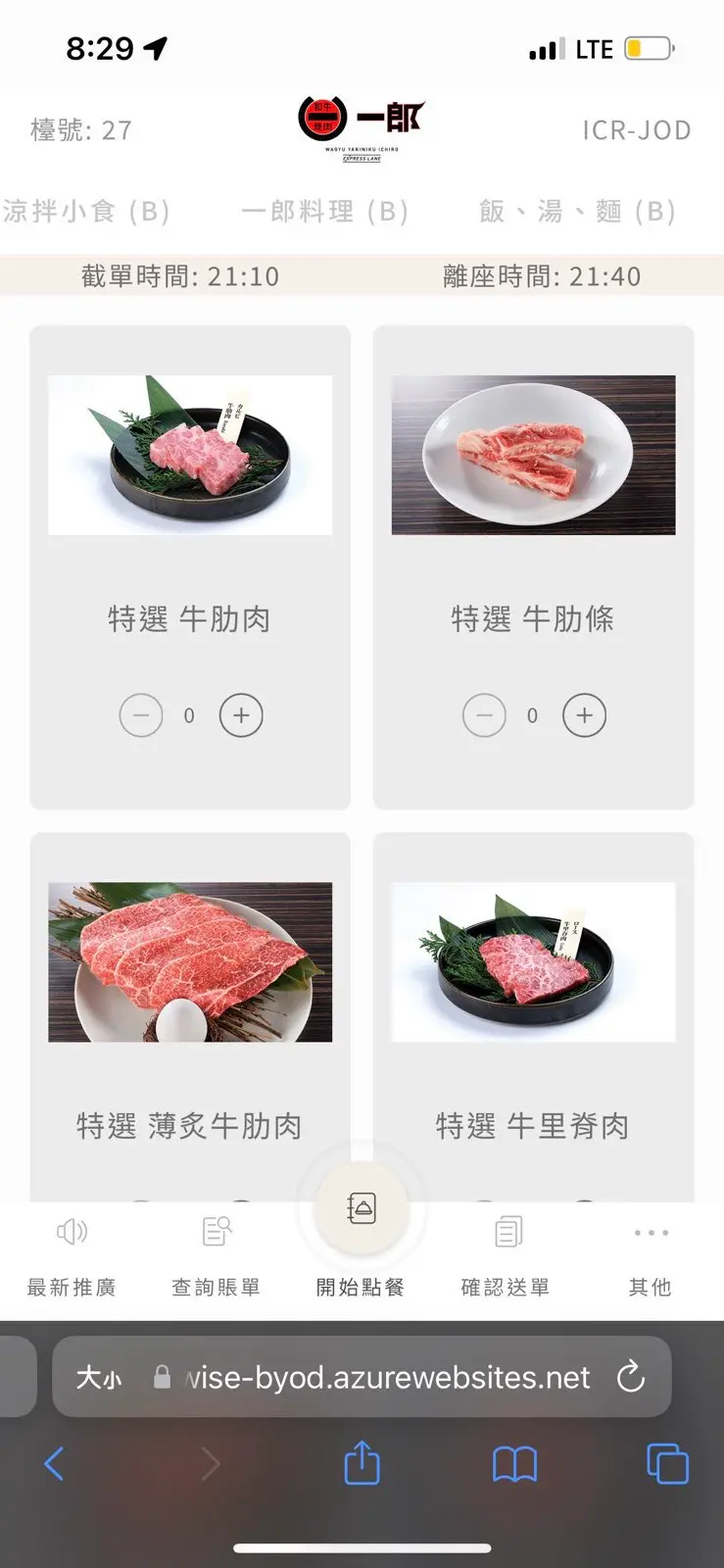The height and width of the screenshot is (1568, 724).
Task: Tap the website address bar
Action: click(x=387, y=1378)
